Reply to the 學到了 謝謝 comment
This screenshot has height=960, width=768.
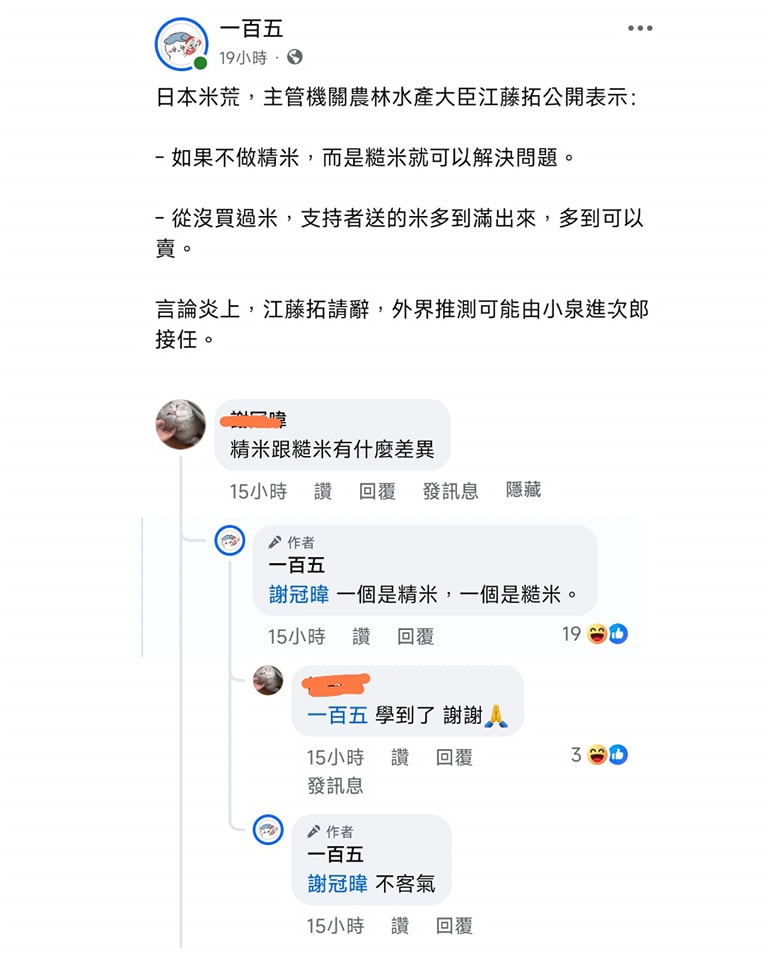(x=454, y=758)
